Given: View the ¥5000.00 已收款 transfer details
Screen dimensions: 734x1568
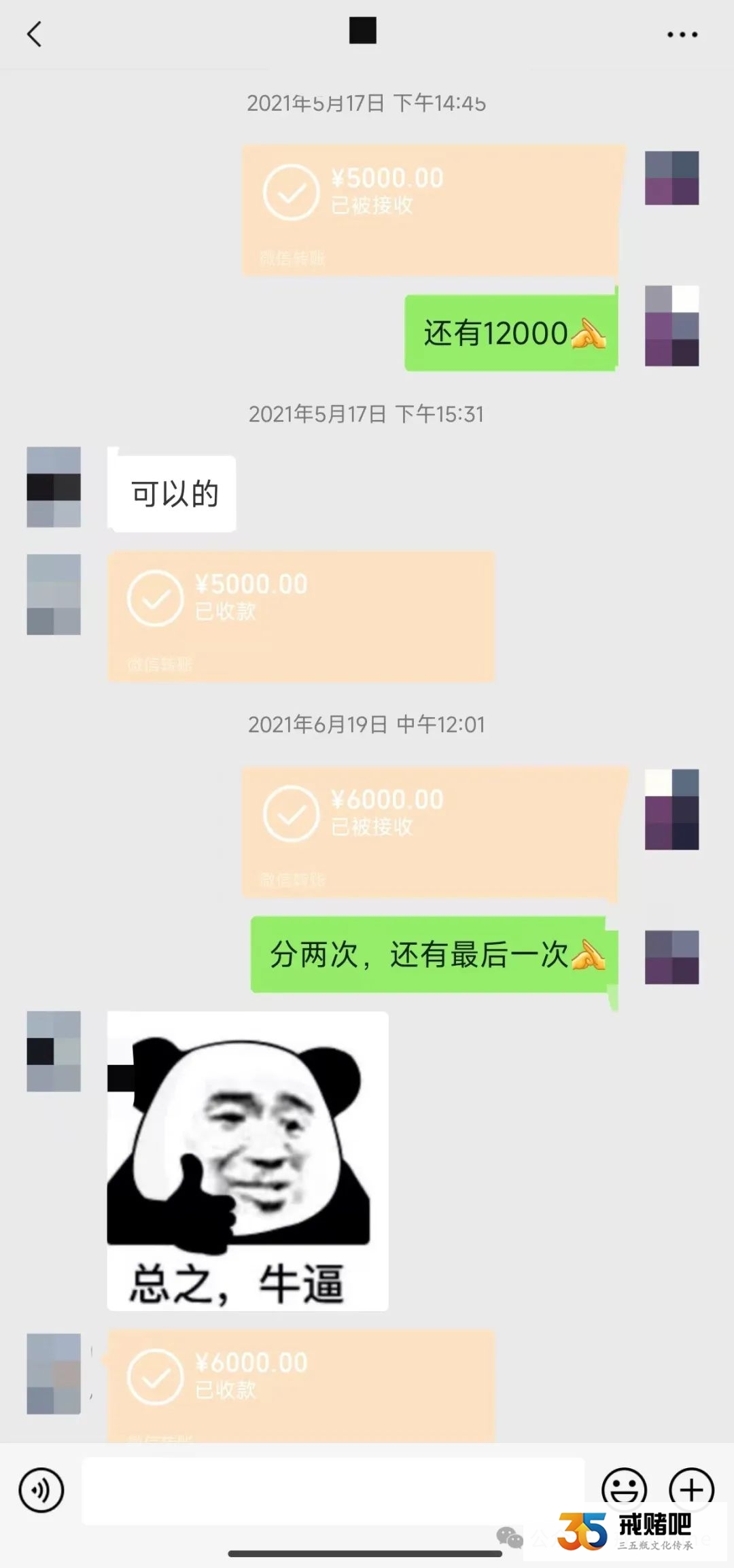Looking at the screenshot, I should click(x=300, y=616).
